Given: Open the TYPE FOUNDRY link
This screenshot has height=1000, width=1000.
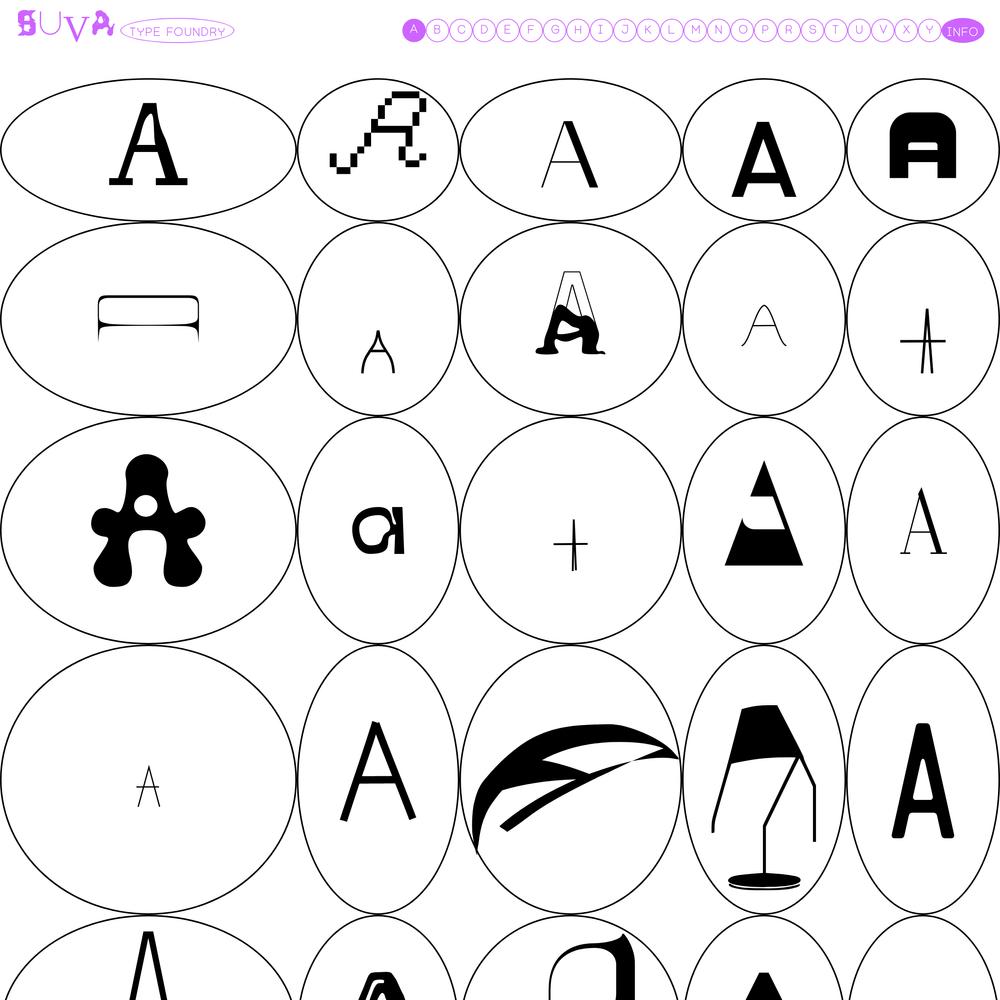Looking at the screenshot, I should 177,31.
